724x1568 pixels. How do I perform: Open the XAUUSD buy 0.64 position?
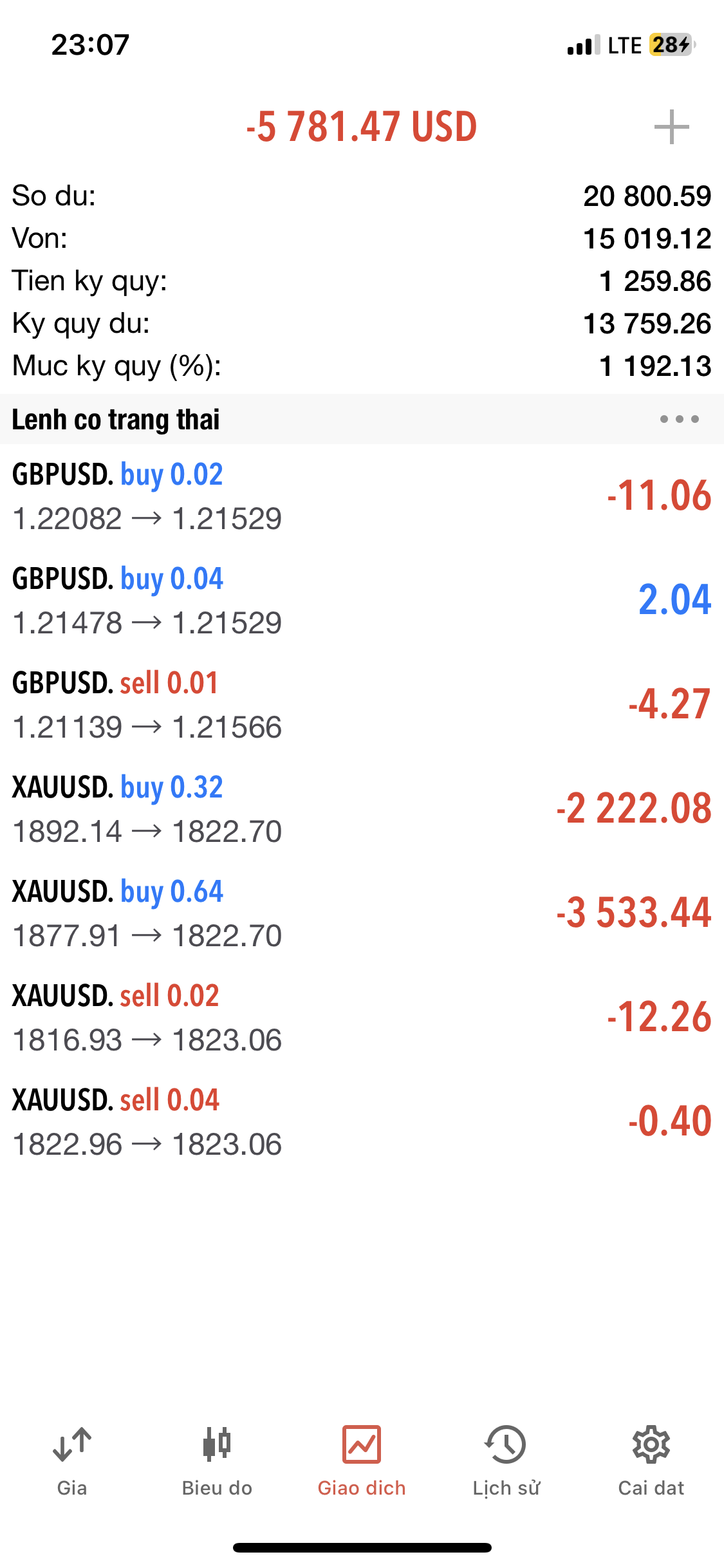pyautogui.click(x=360, y=913)
